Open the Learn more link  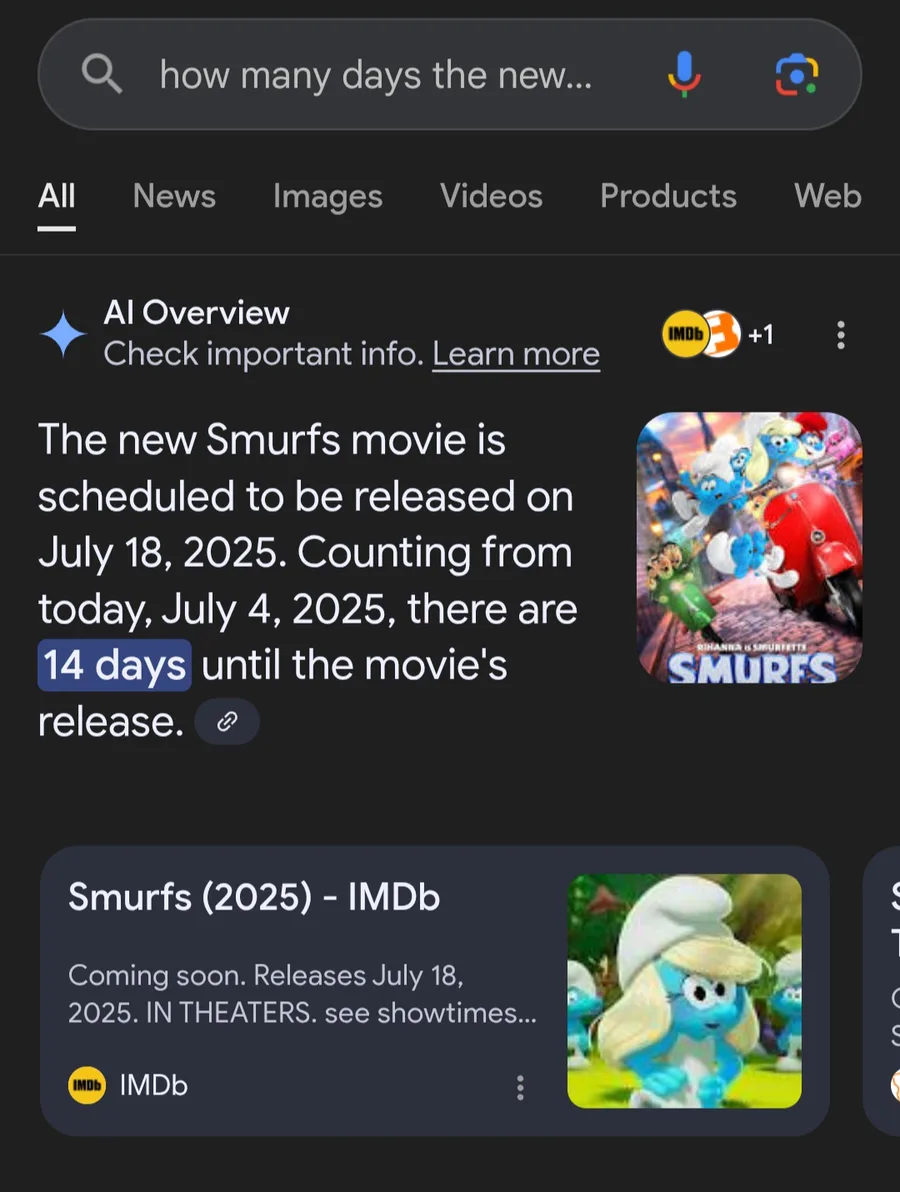click(516, 354)
